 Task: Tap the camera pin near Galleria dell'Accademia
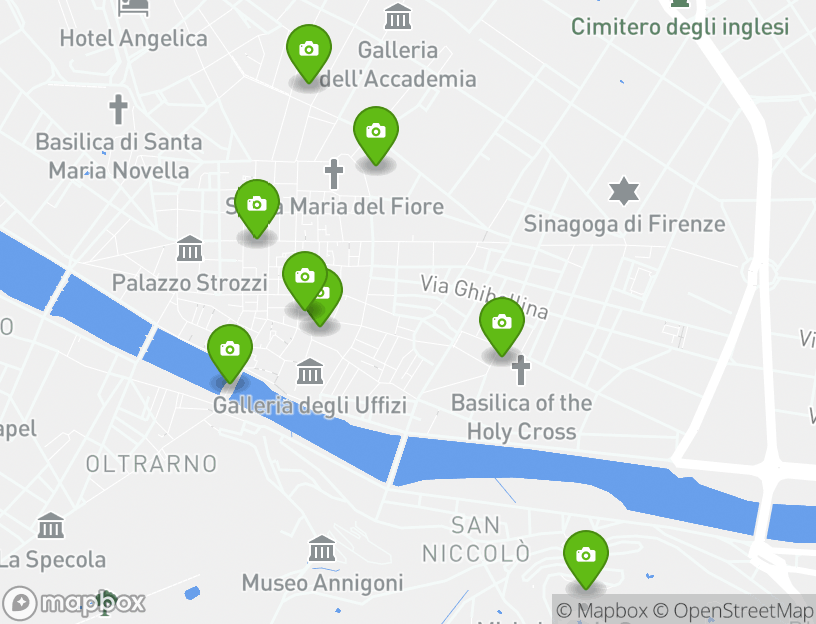click(x=309, y=50)
